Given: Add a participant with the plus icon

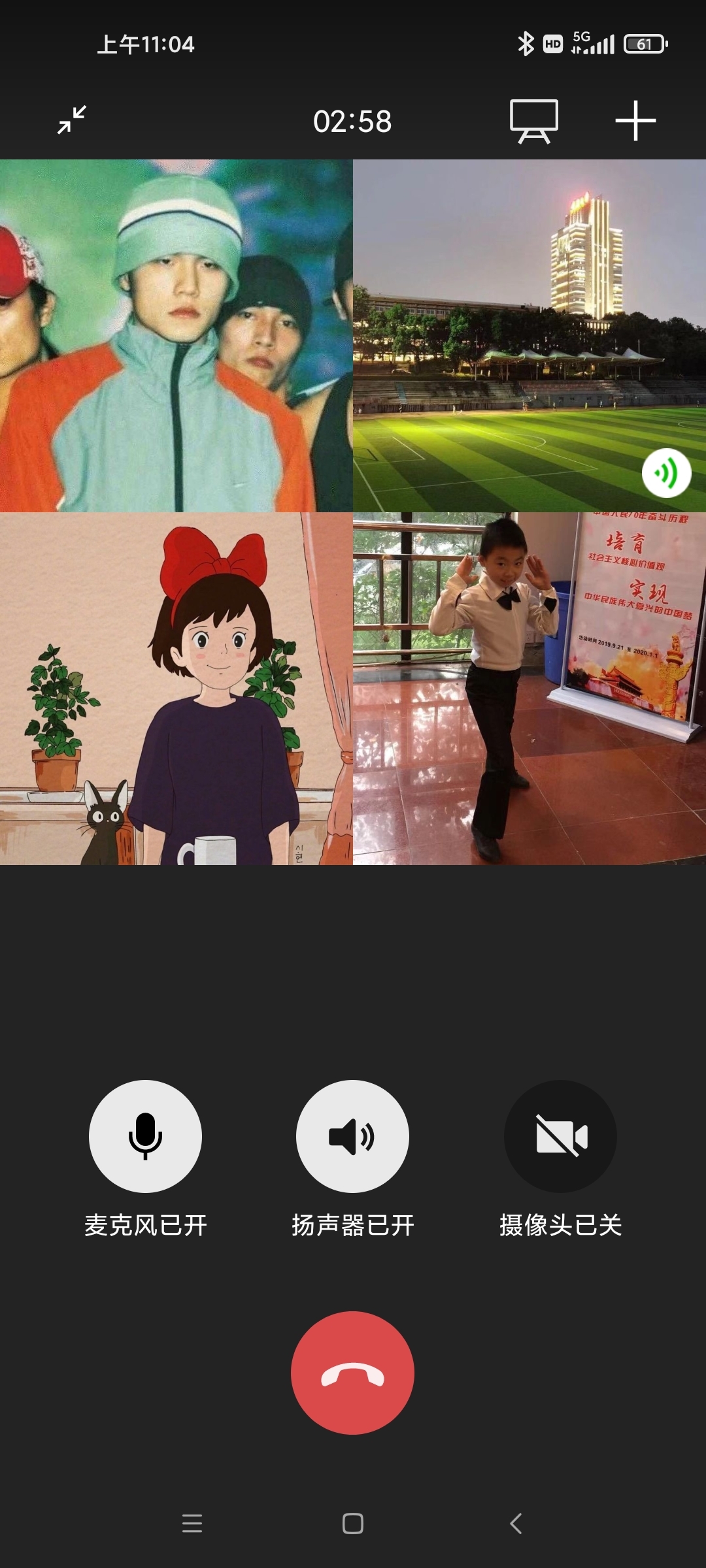Looking at the screenshot, I should 635,121.
